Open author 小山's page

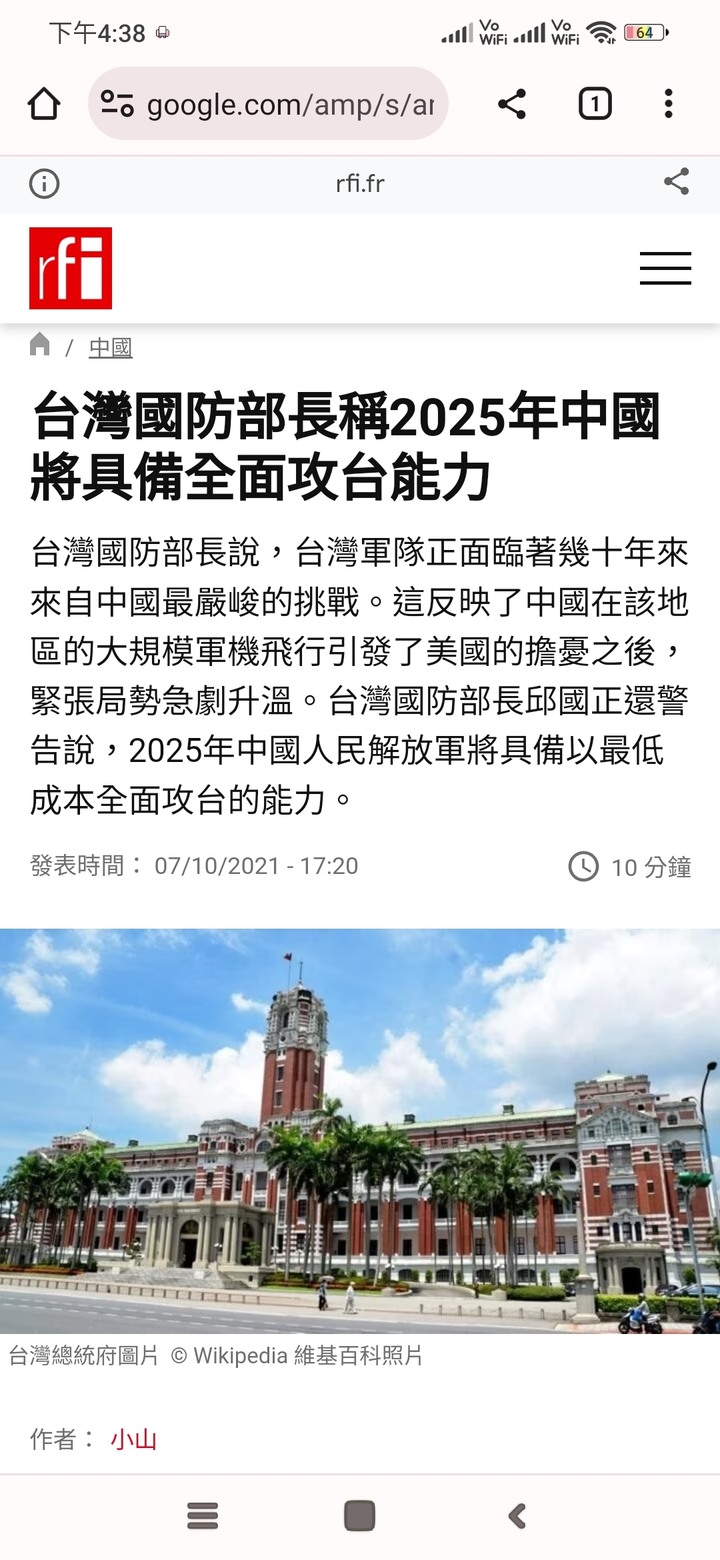[133, 1440]
